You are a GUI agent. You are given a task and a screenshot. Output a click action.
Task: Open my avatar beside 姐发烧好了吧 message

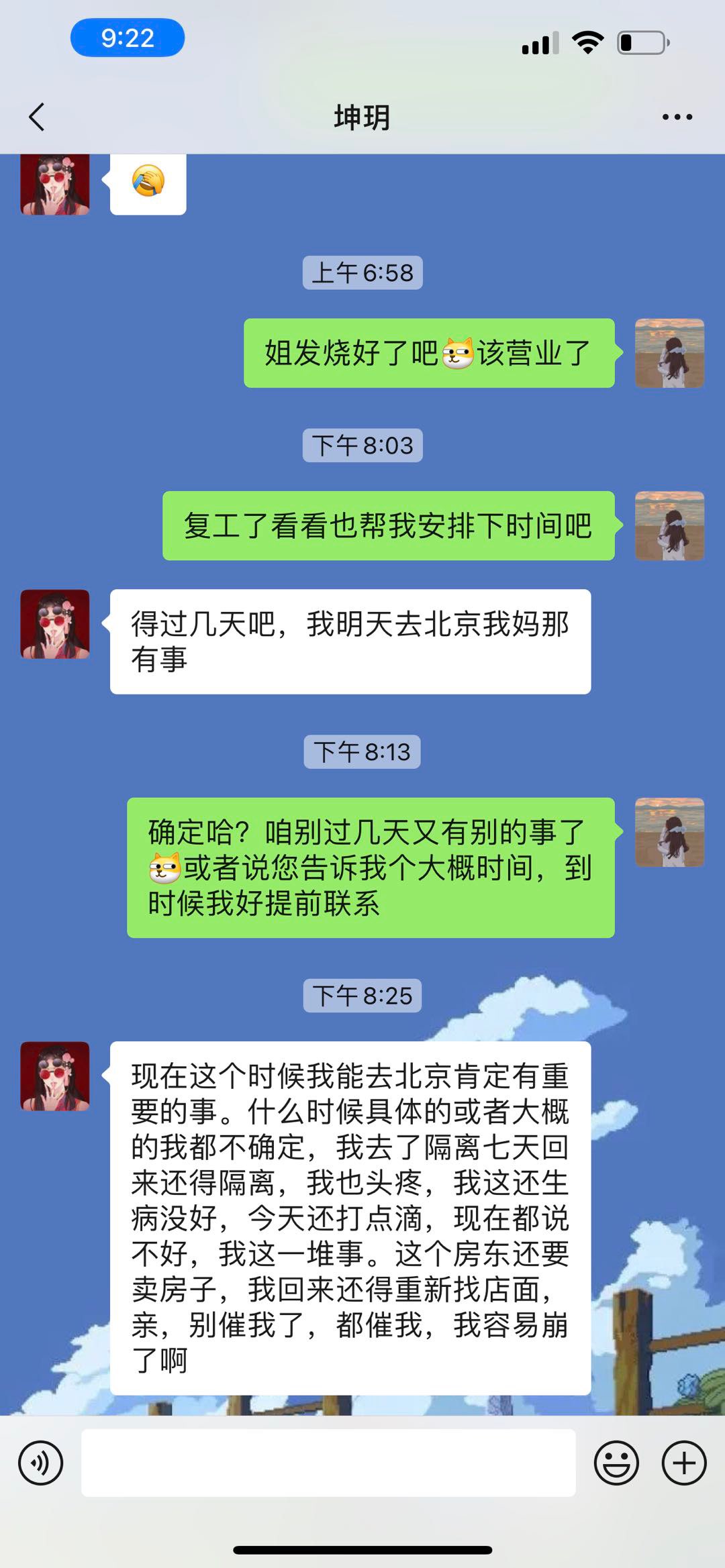coord(669,354)
